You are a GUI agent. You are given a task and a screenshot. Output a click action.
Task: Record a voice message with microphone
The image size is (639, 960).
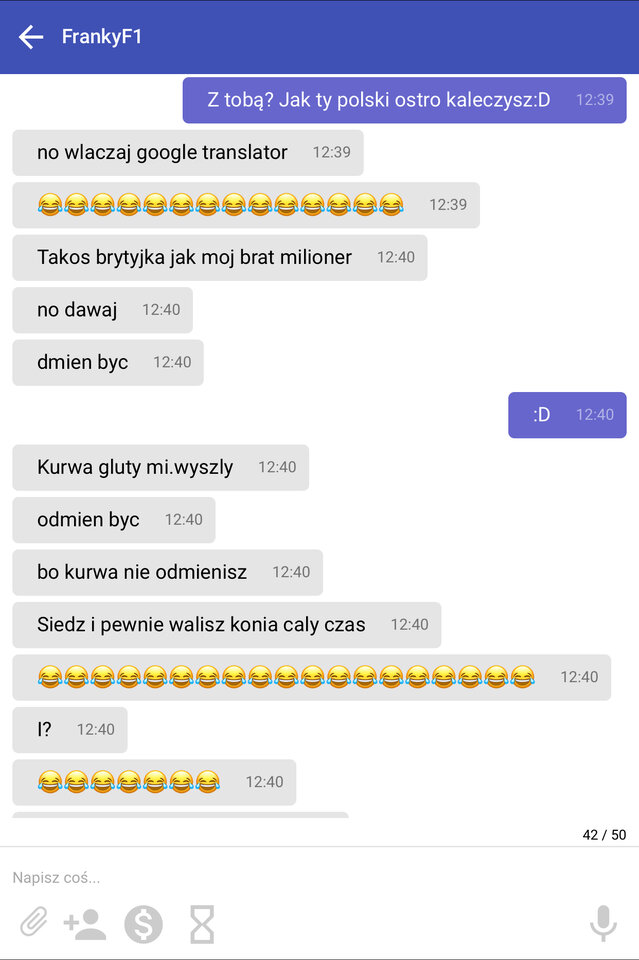point(603,924)
